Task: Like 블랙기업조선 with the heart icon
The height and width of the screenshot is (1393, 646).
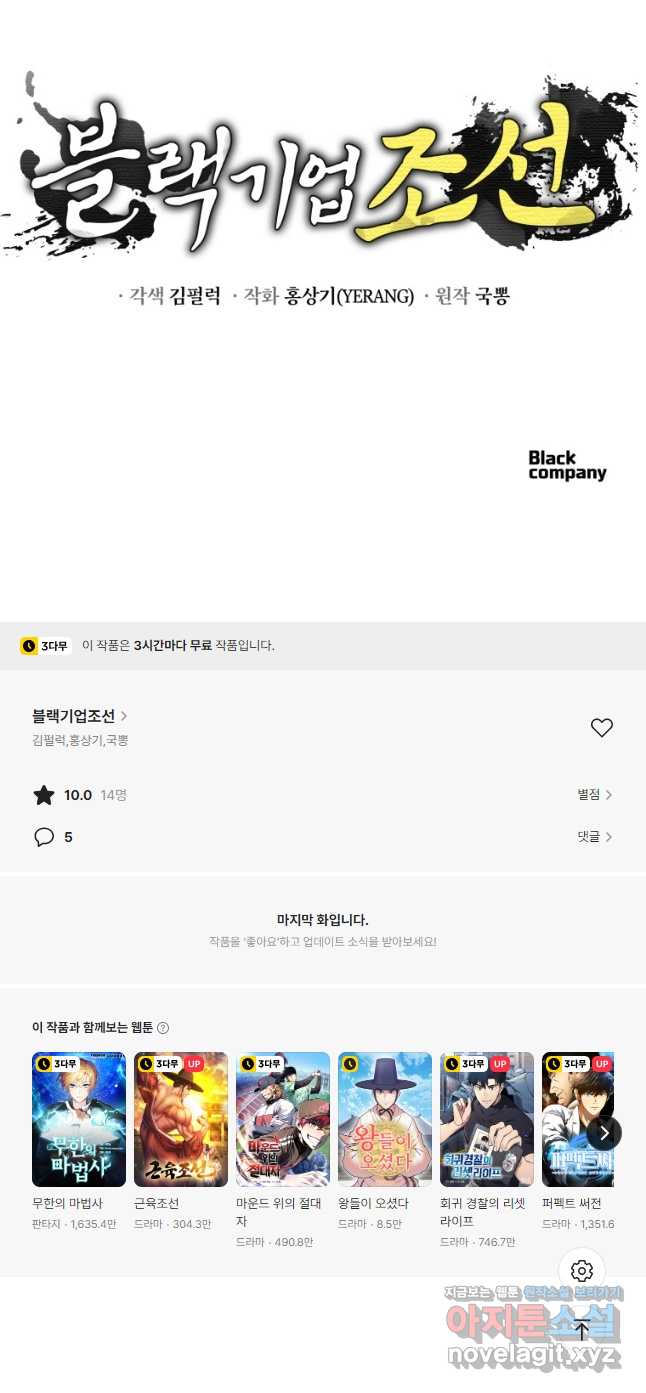Action: [601, 728]
